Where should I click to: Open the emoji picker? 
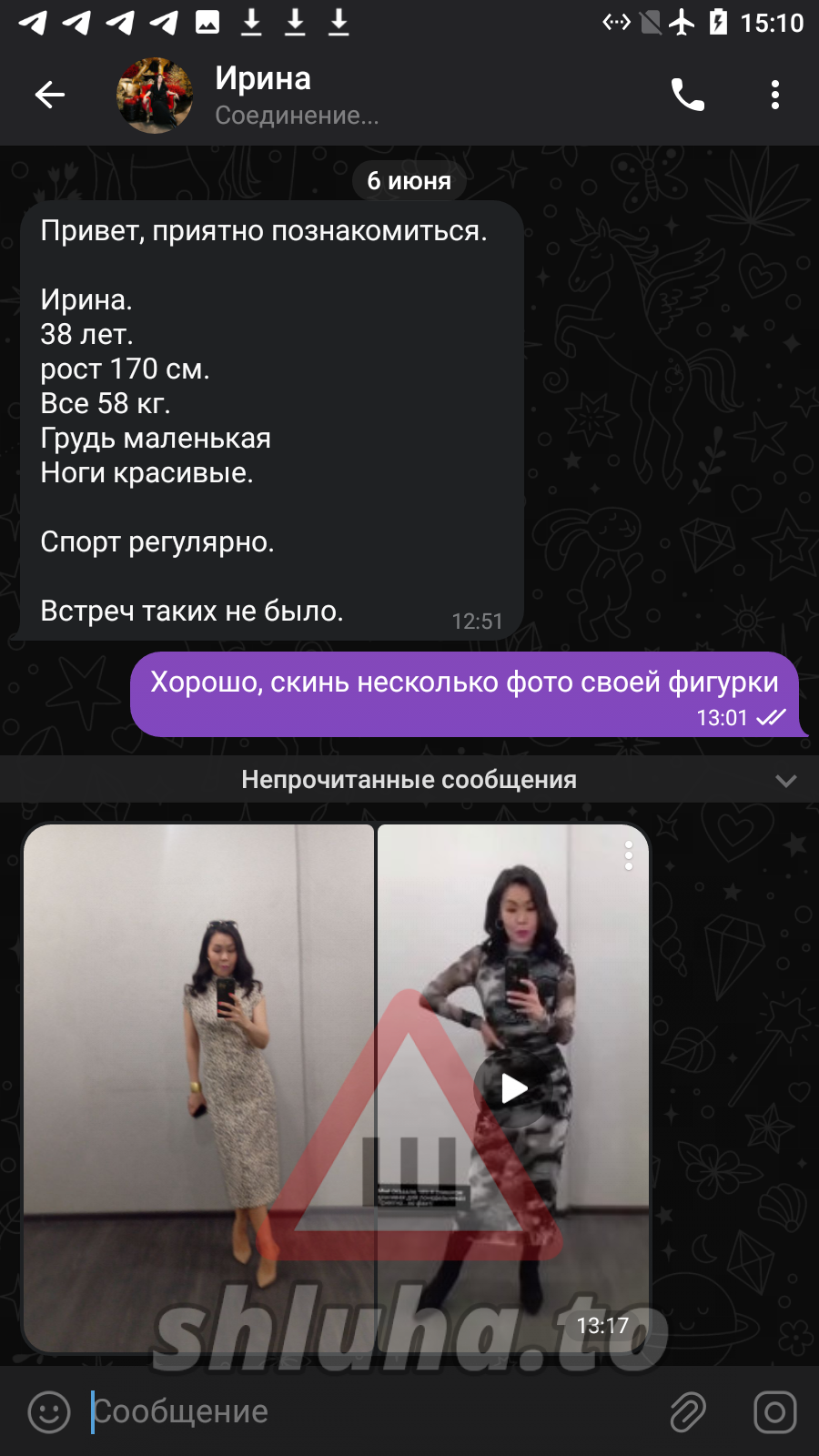pyautogui.click(x=49, y=1412)
